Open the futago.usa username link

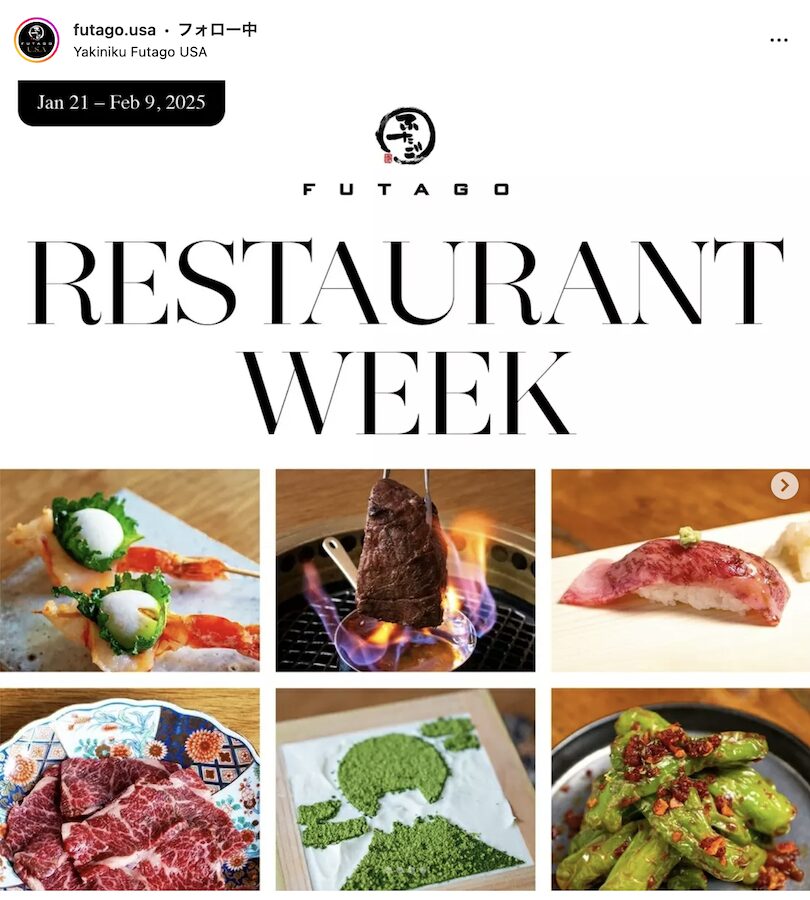tap(114, 30)
